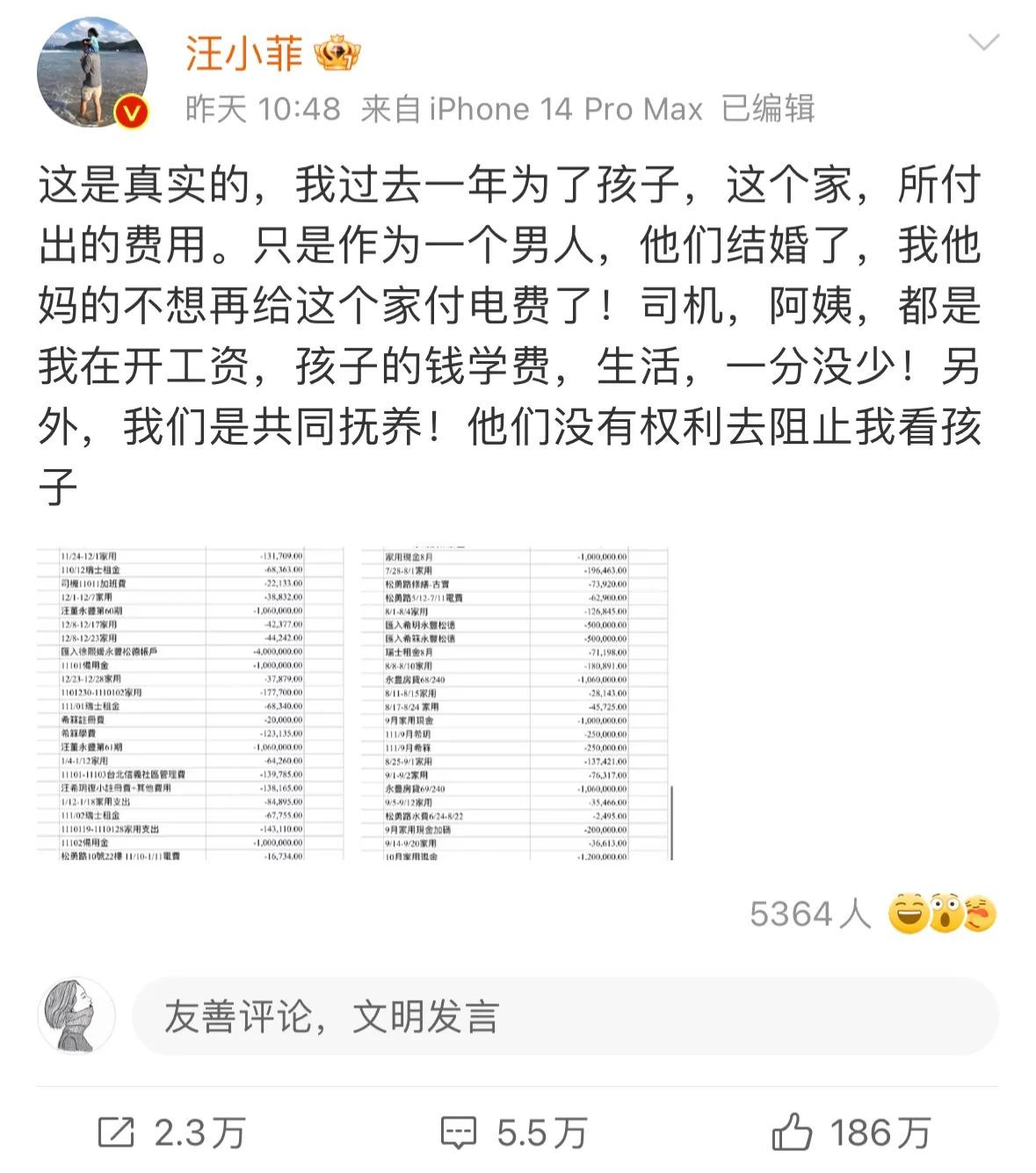Repost this post with 2.3万 shares

pos(170,1133)
